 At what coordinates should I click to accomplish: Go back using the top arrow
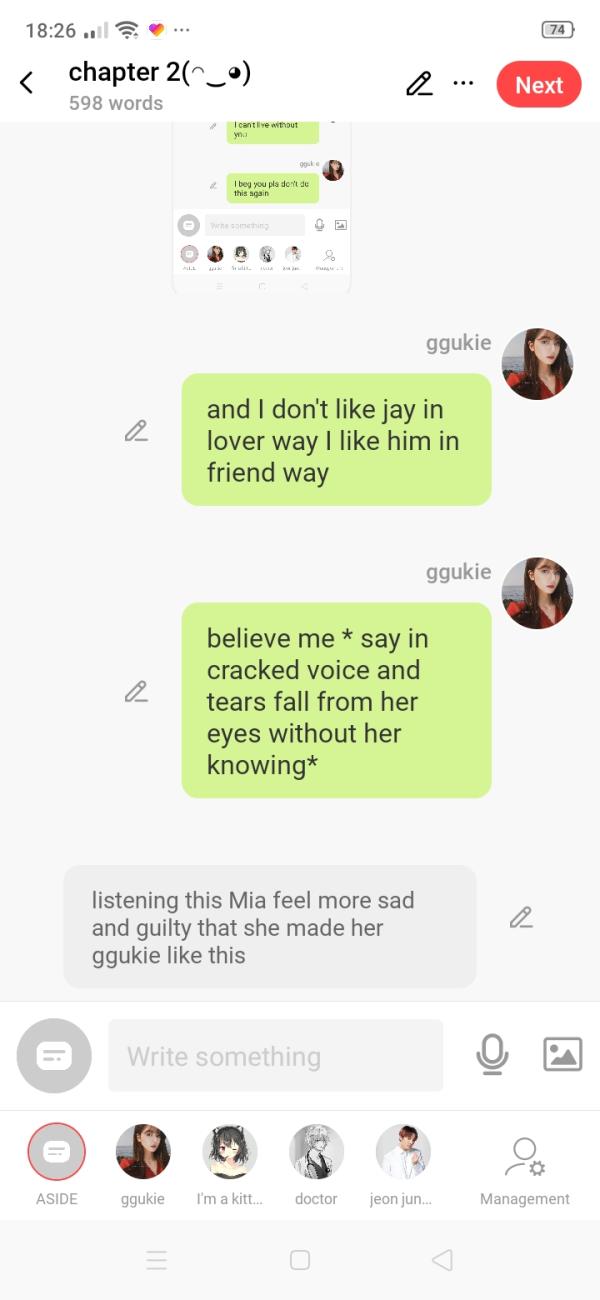pos(27,83)
